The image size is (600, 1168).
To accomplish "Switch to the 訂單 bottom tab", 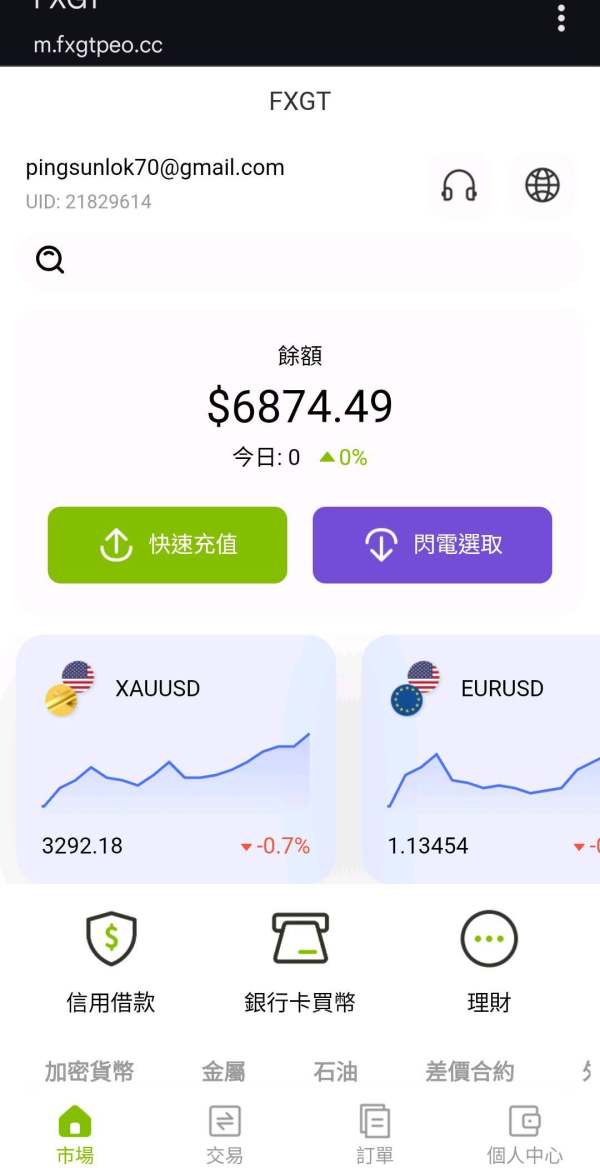I will click(x=375, y=1135).
